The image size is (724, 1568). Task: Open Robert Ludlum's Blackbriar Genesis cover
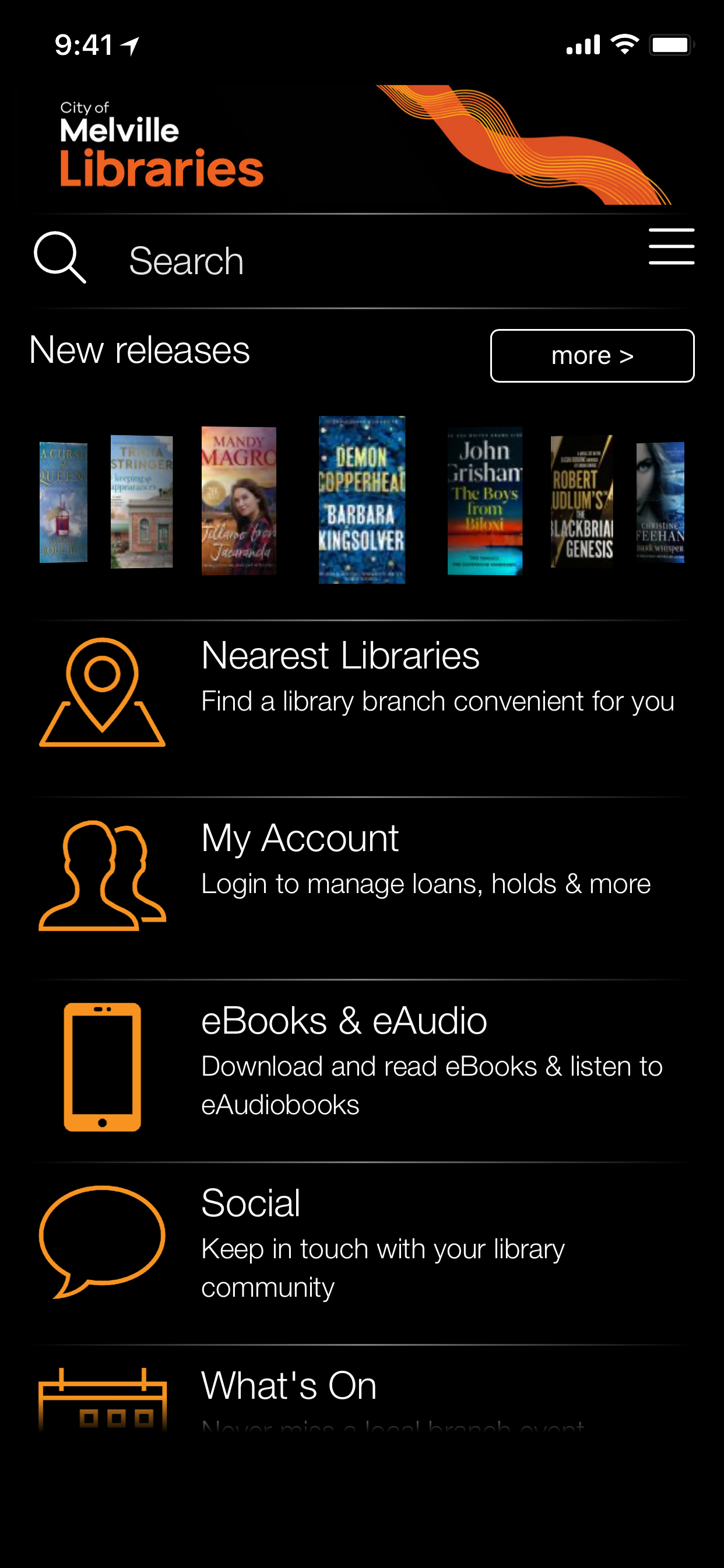pyautogui.click(x=581, y=501)
